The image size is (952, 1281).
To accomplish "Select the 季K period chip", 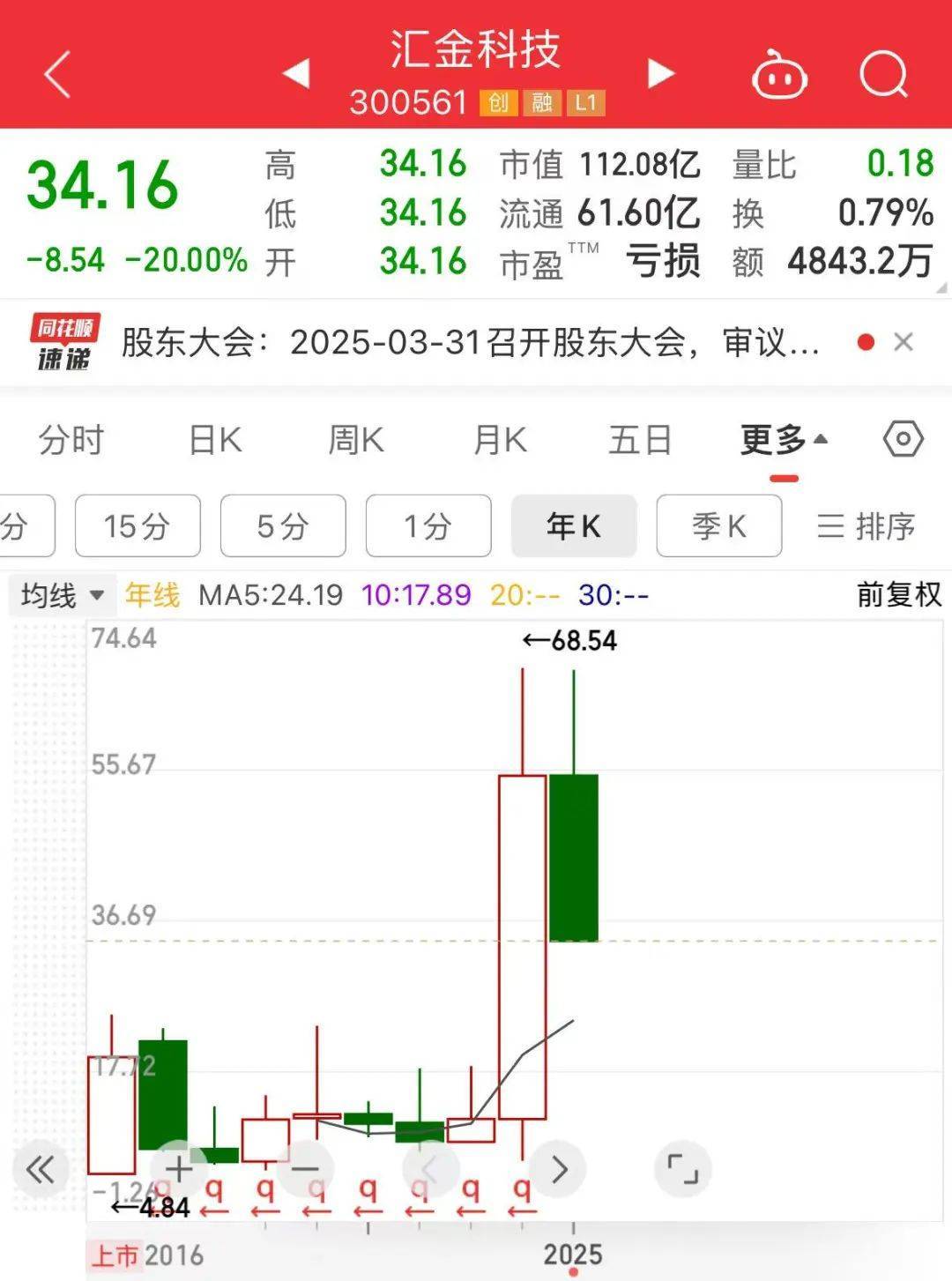I will [x=719, y=526].
